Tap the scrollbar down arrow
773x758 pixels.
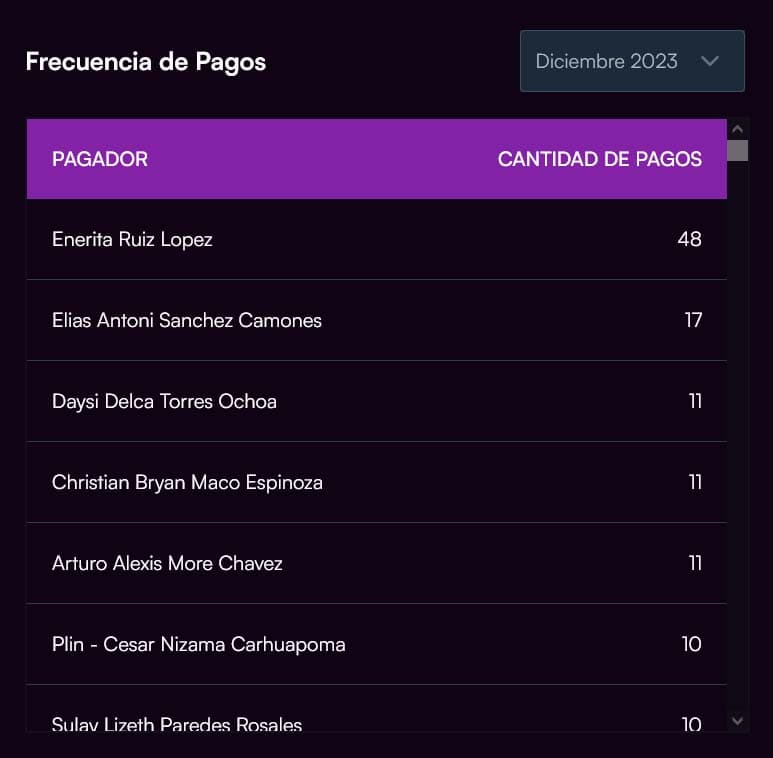pyautogui.click(x=738, y=720)
